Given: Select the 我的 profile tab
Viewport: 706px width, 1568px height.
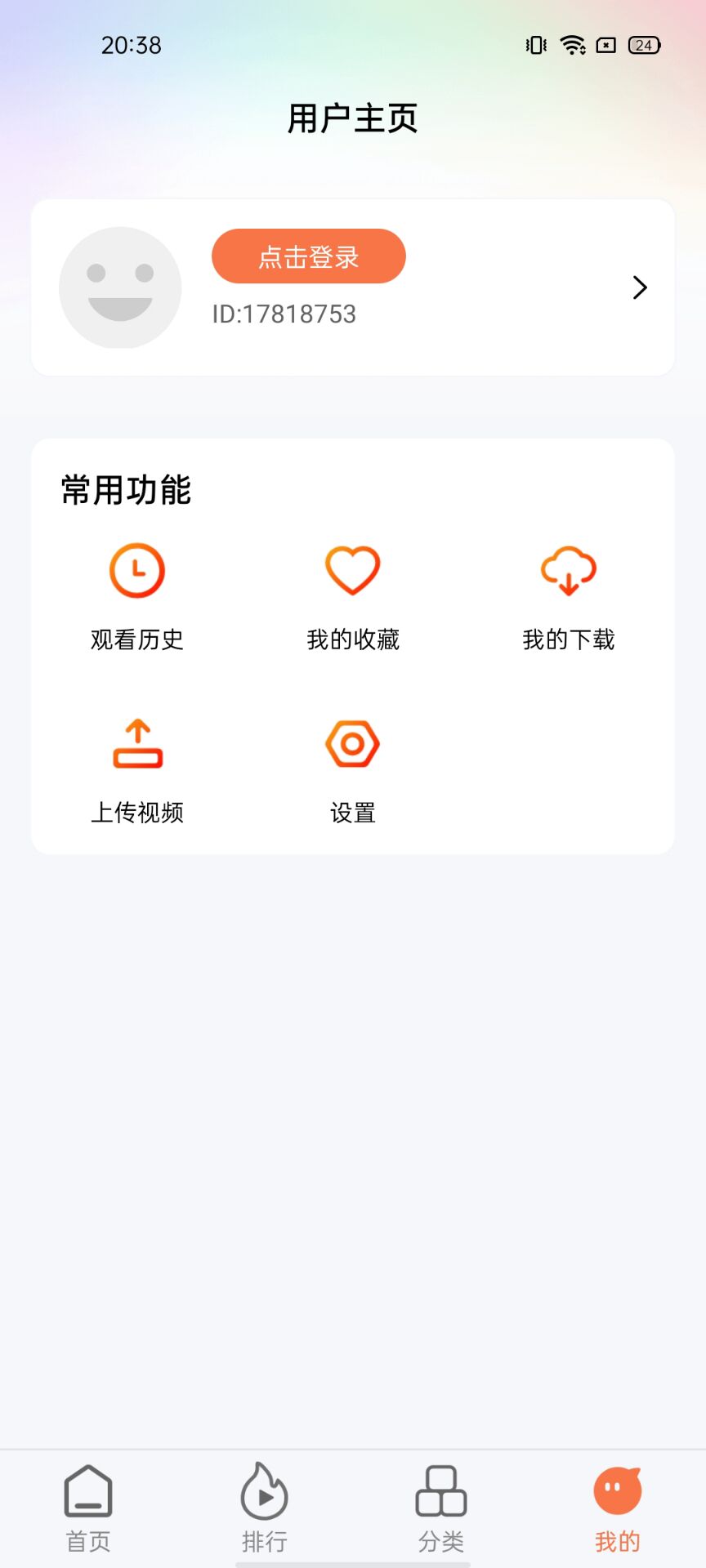Looking at the screenshot, I should 618,1508.
